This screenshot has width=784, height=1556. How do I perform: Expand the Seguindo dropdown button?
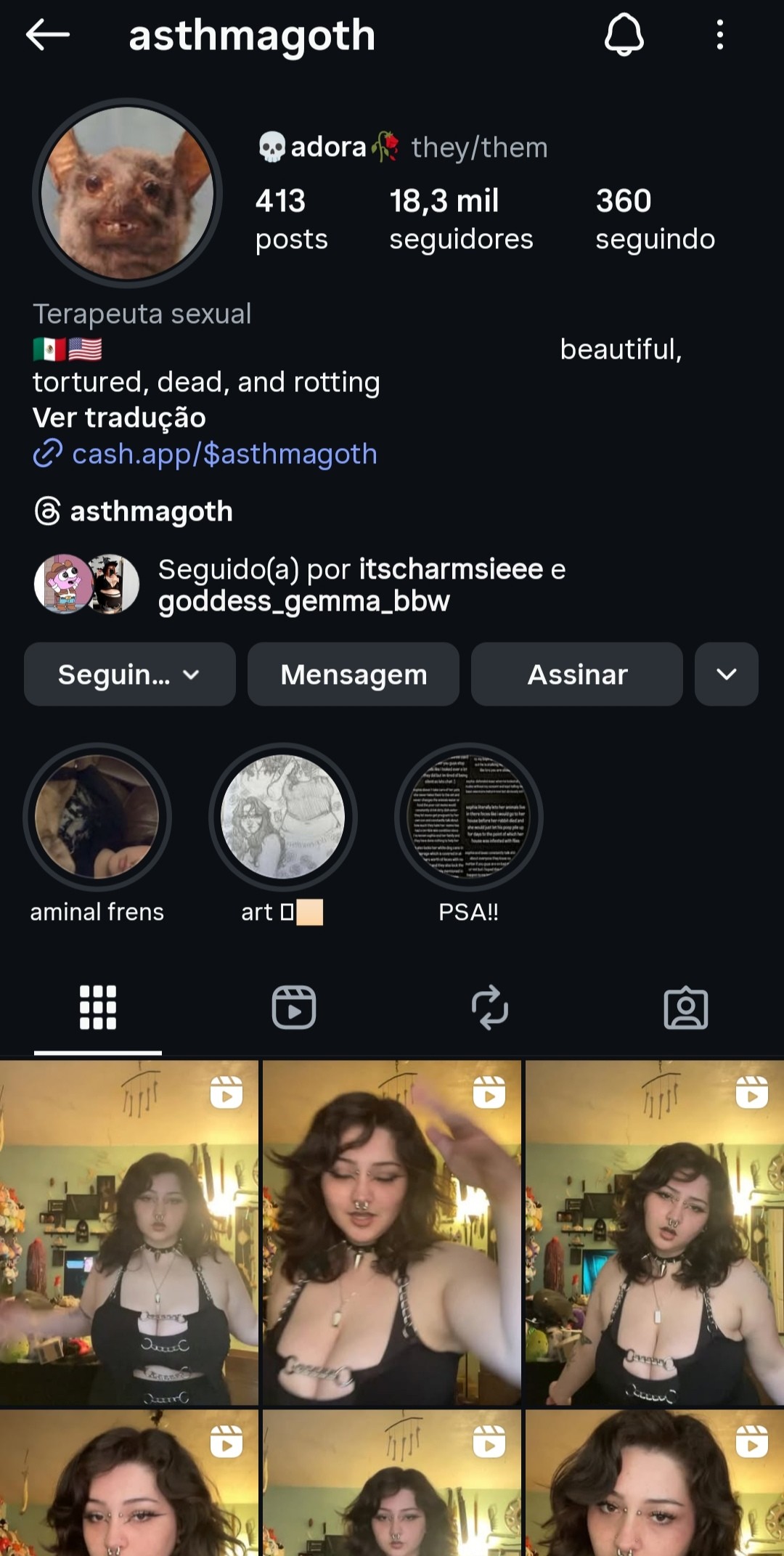(129, 675)
